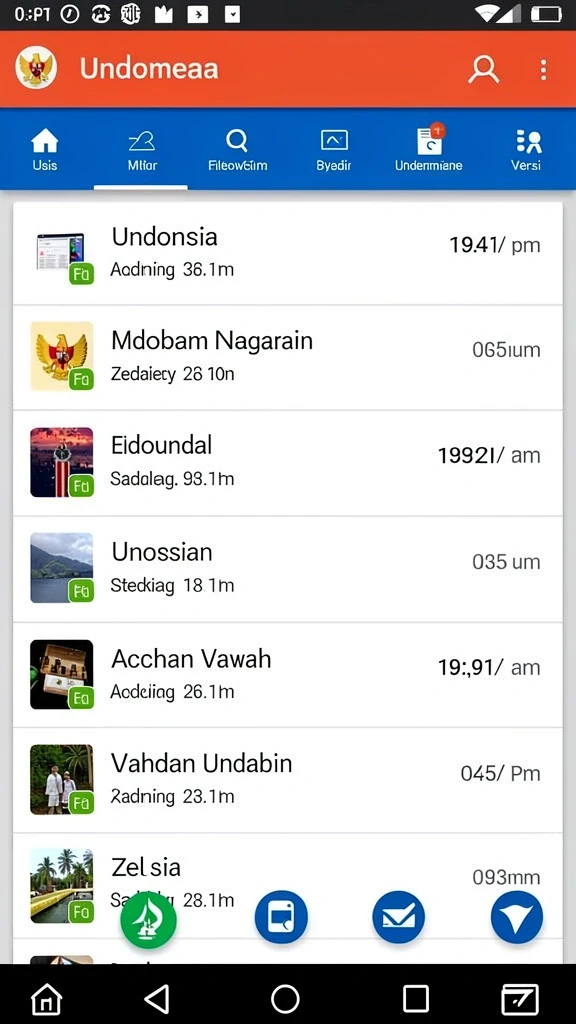Screen dimensions: 576x1024
Task: Tap the blue mail checkmark floating button
Action: (x=398, y=918)
